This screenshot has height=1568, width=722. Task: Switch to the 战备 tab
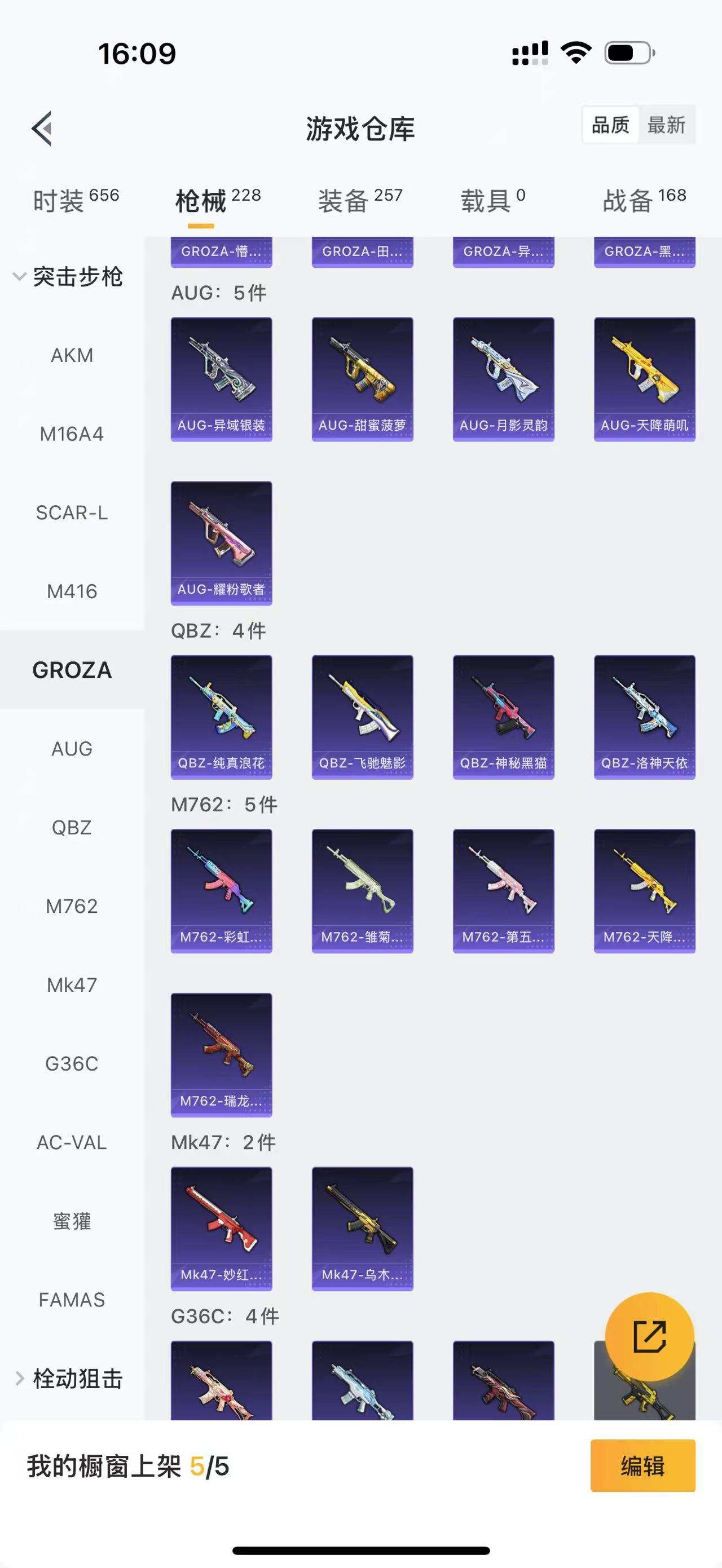coord(644,200)
